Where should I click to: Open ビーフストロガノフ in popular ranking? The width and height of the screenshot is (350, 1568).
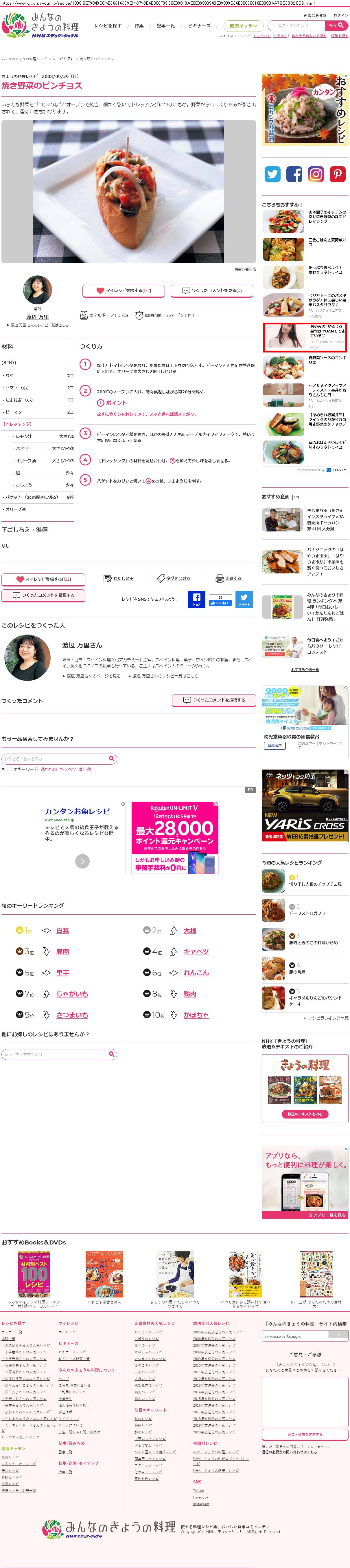(x=307, y=913)
